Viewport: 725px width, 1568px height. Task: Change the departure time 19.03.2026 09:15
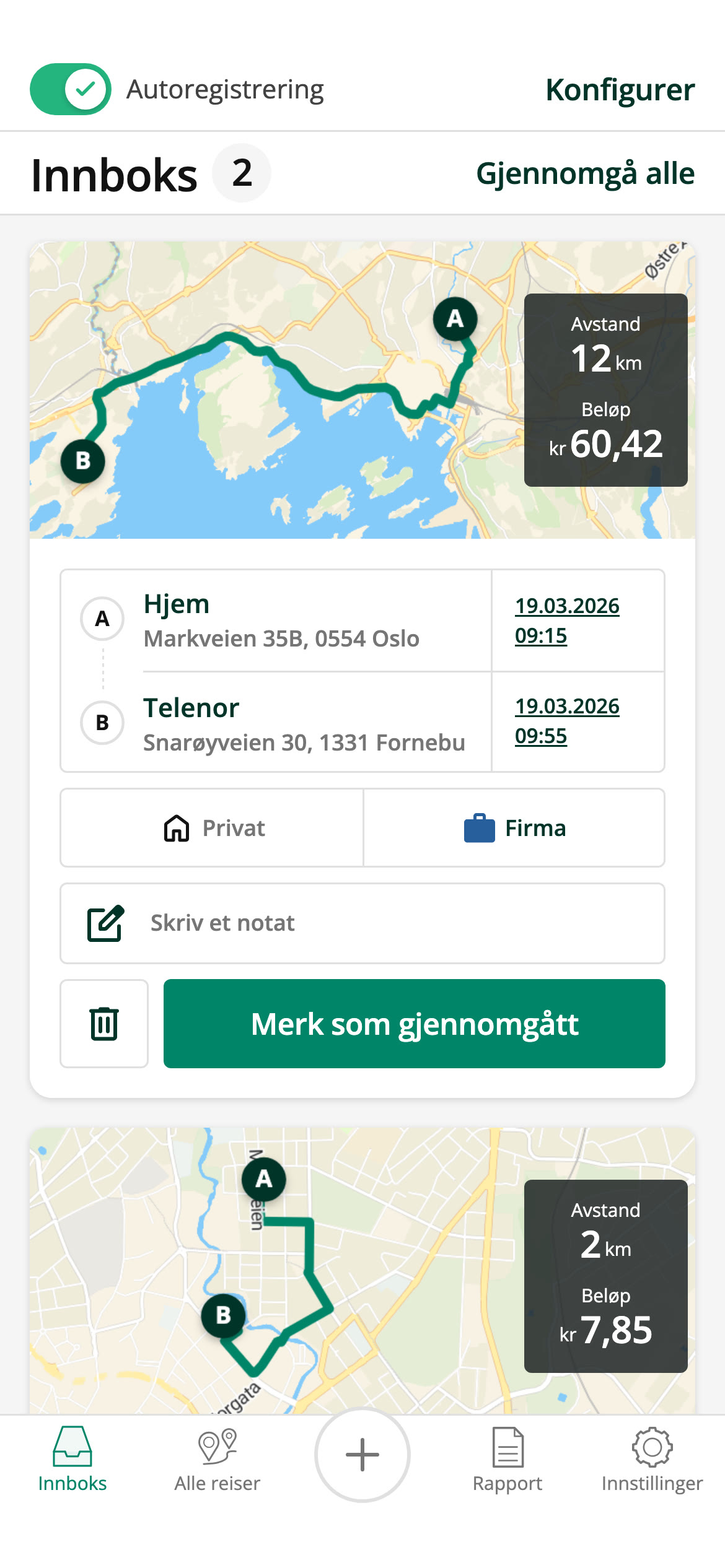567,621
